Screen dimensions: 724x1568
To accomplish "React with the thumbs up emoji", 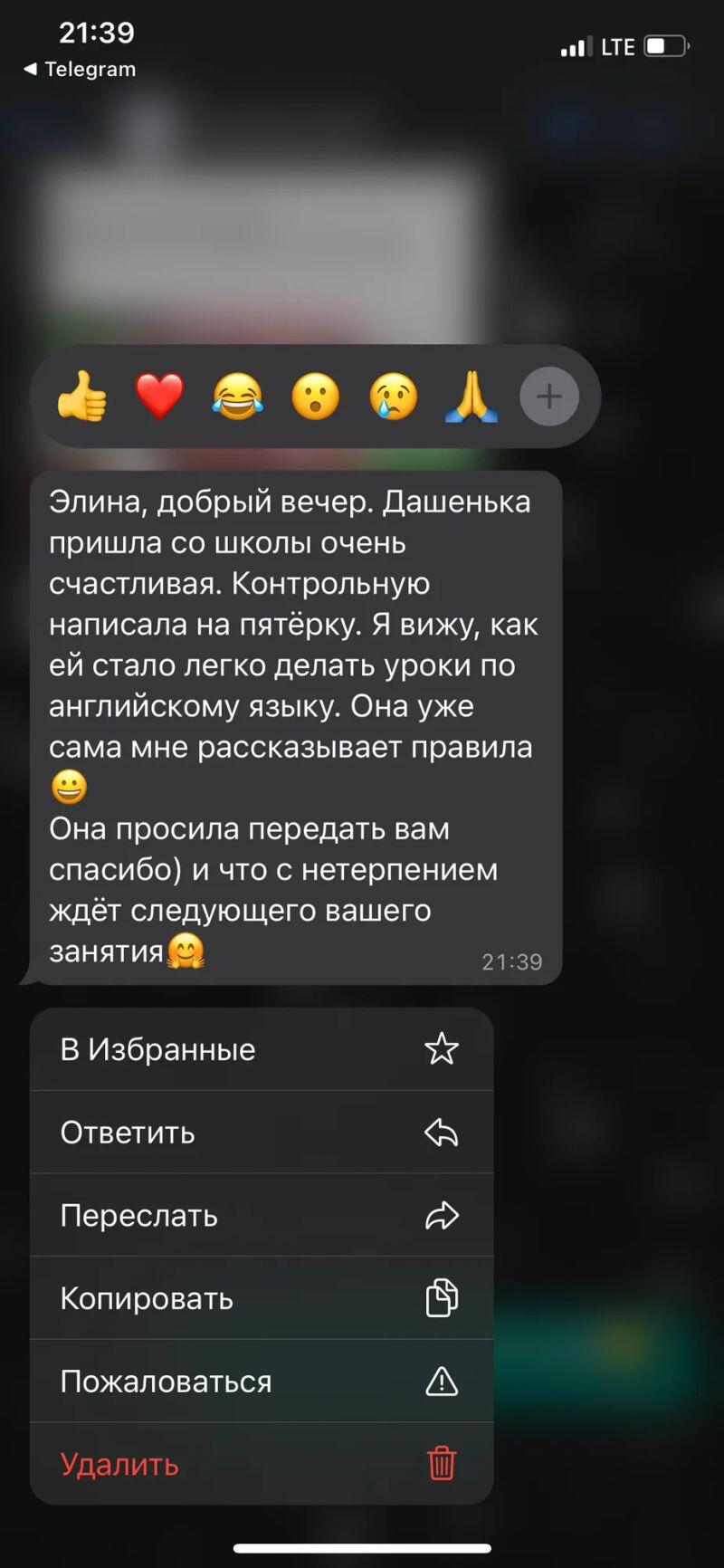I will tap(82, 397).
